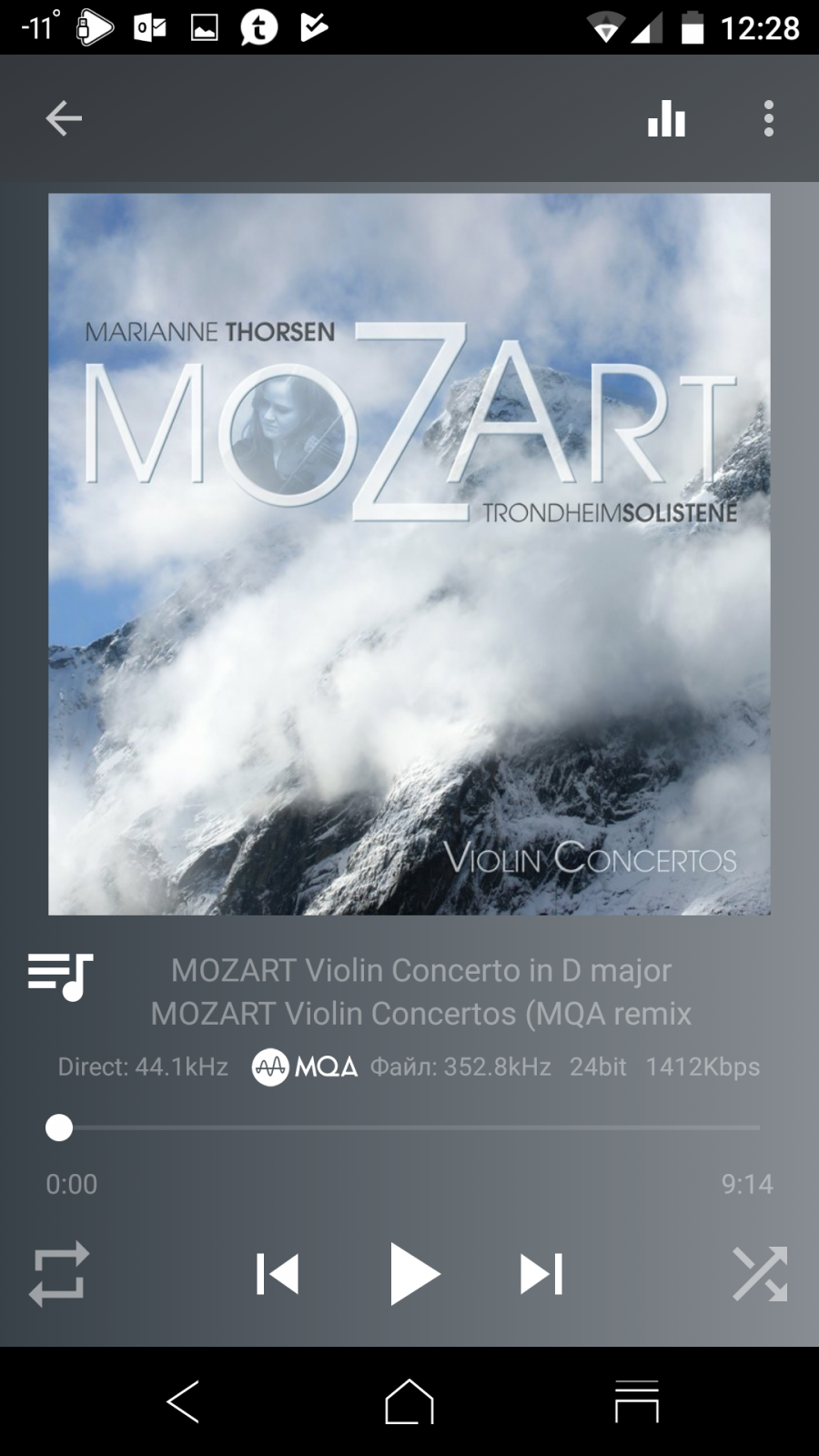
Task: Toggle shuffle playback
Action: pyautogui.click(x=760, y=1274)
